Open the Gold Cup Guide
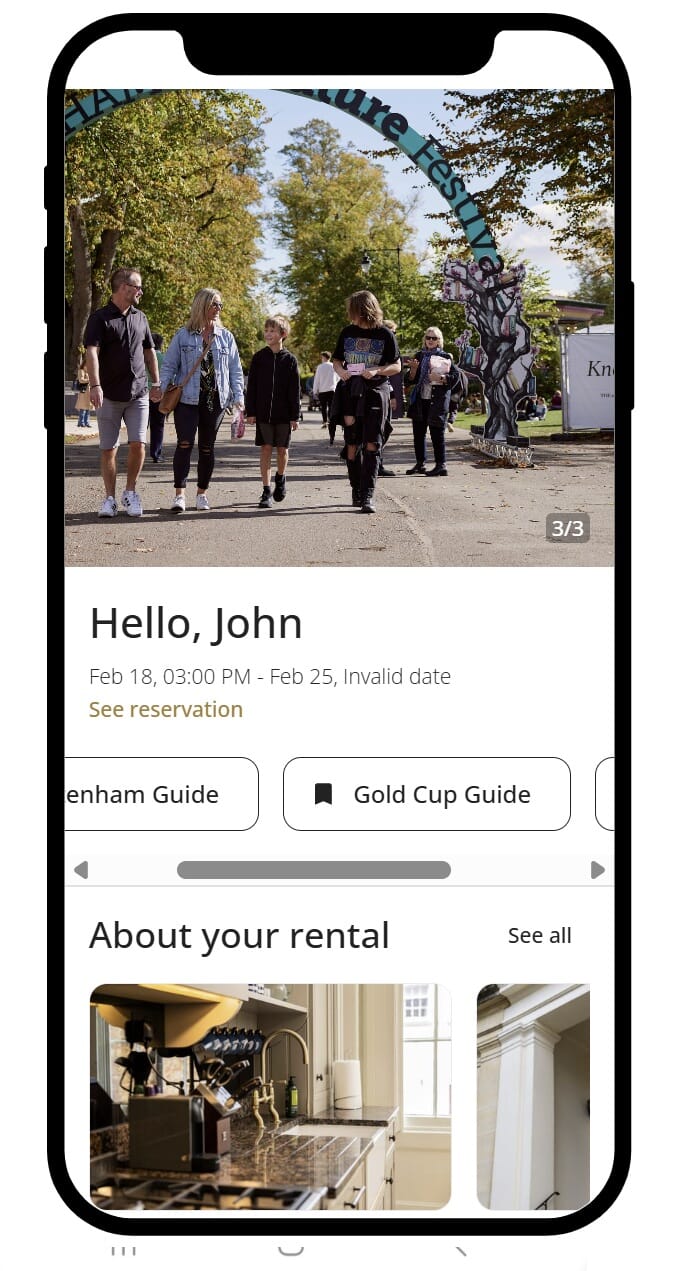Viewport: 683px width, 1271px height. click(427, 794)
